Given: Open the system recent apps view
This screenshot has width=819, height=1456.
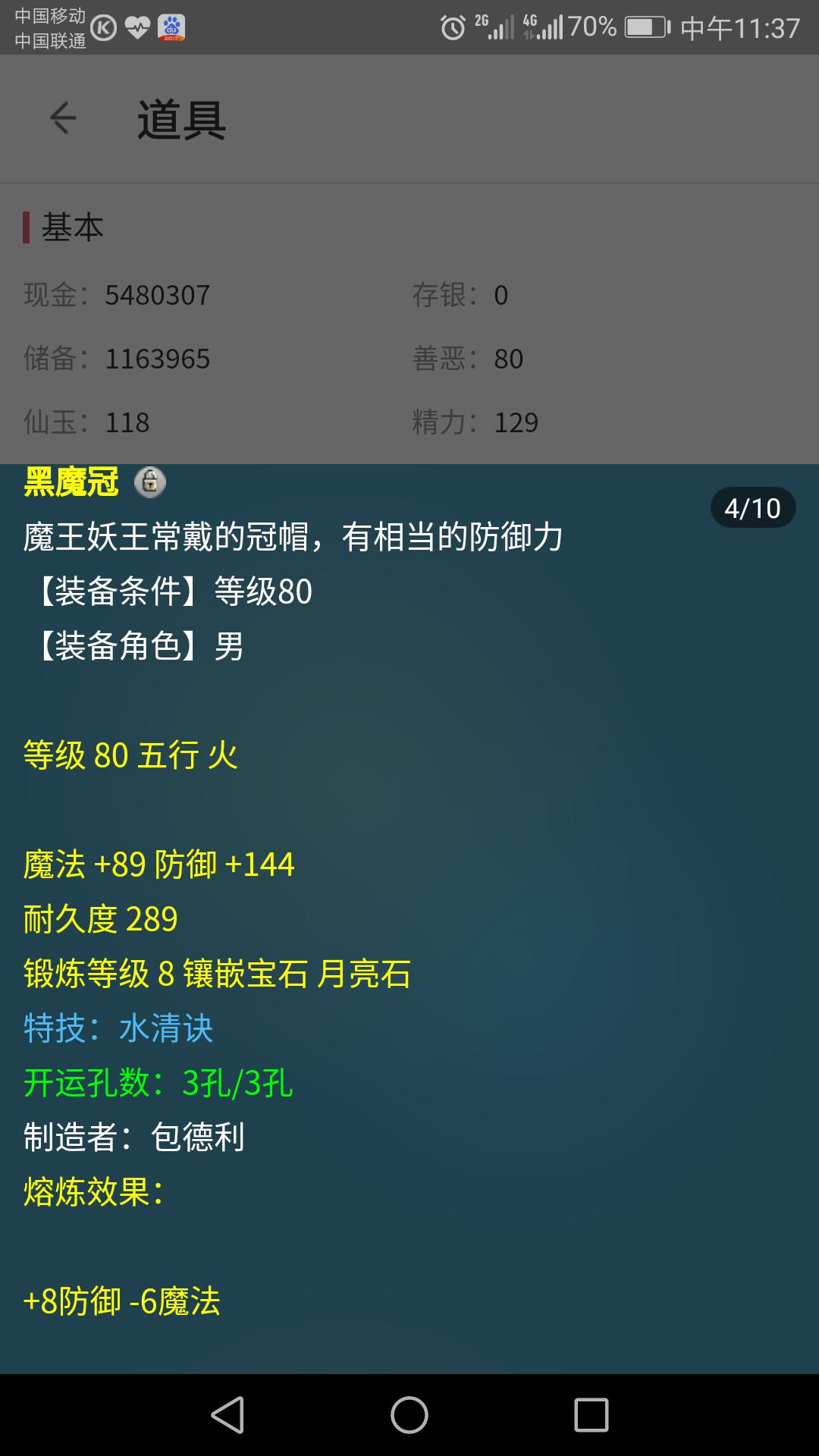Looking at the screenshot, I should point(591,1415).
